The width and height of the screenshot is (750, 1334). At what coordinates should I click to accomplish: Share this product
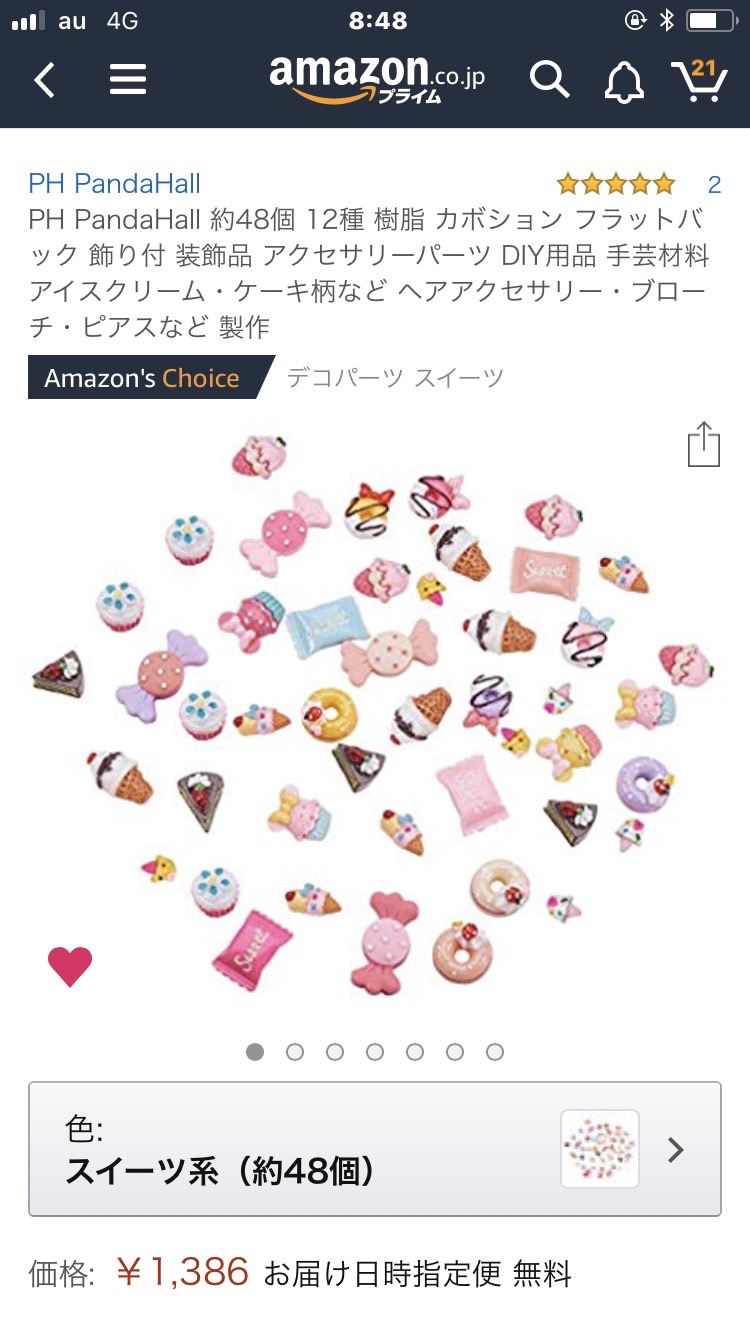point(704,444)
